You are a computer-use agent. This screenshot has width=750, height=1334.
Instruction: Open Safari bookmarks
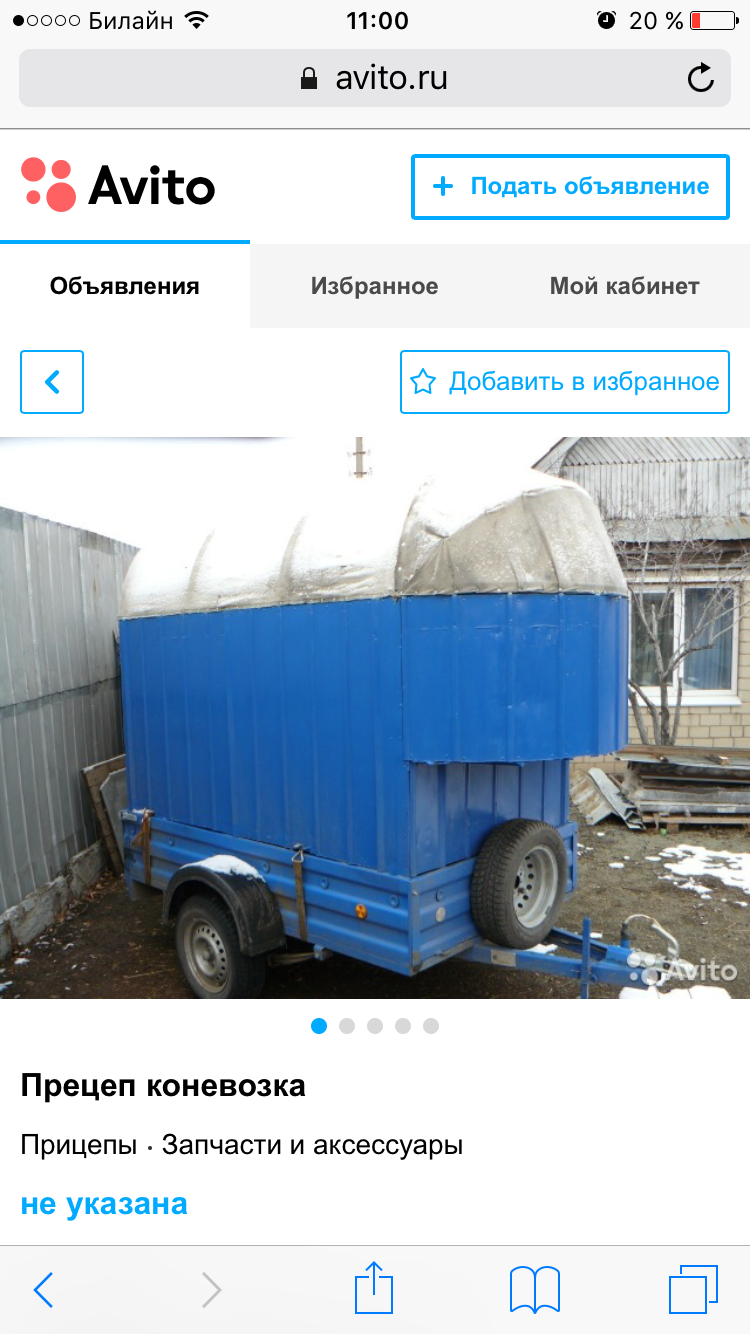535,1290
